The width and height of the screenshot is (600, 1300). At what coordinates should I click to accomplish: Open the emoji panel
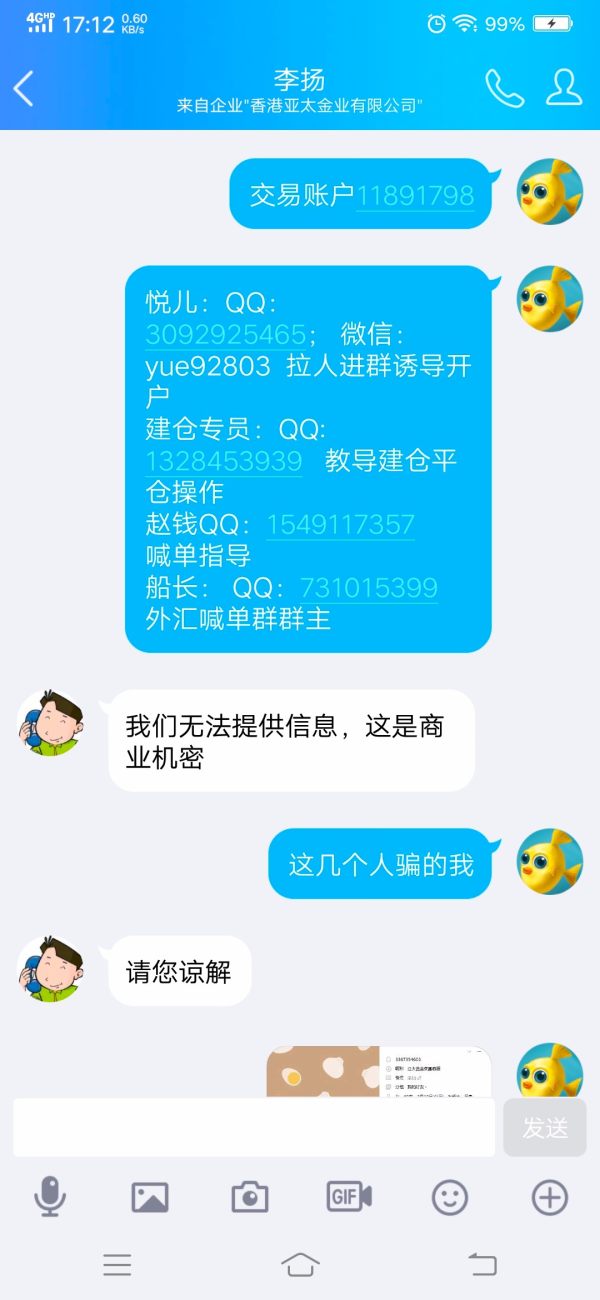[450, 1196]
